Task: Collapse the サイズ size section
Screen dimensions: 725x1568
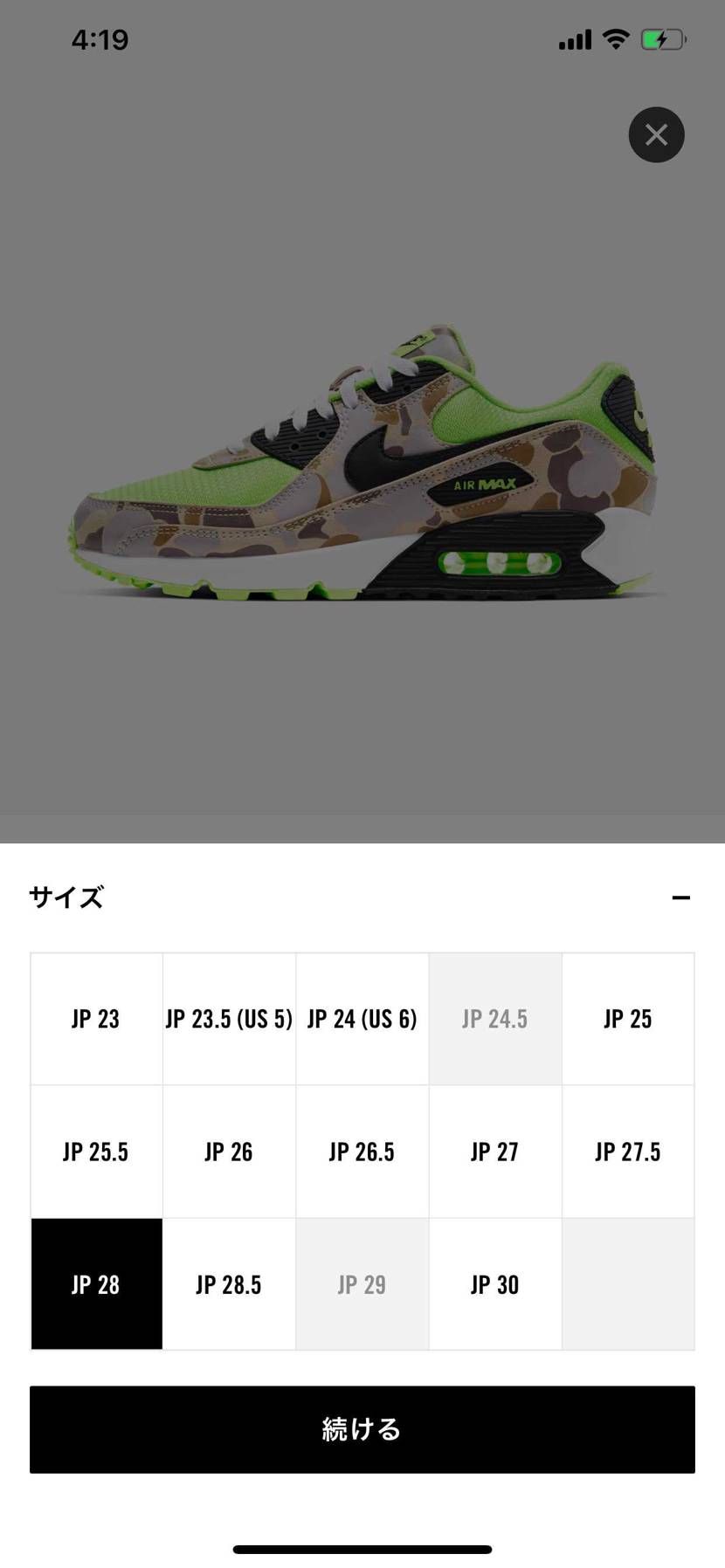Action: coord(682,897)
